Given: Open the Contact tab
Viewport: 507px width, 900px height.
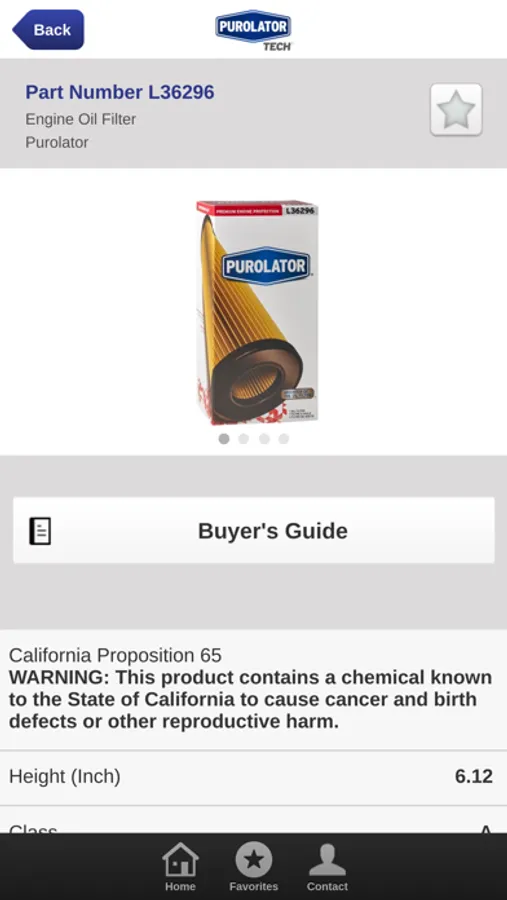Looking at the screenshot, I should click(327, 867).
